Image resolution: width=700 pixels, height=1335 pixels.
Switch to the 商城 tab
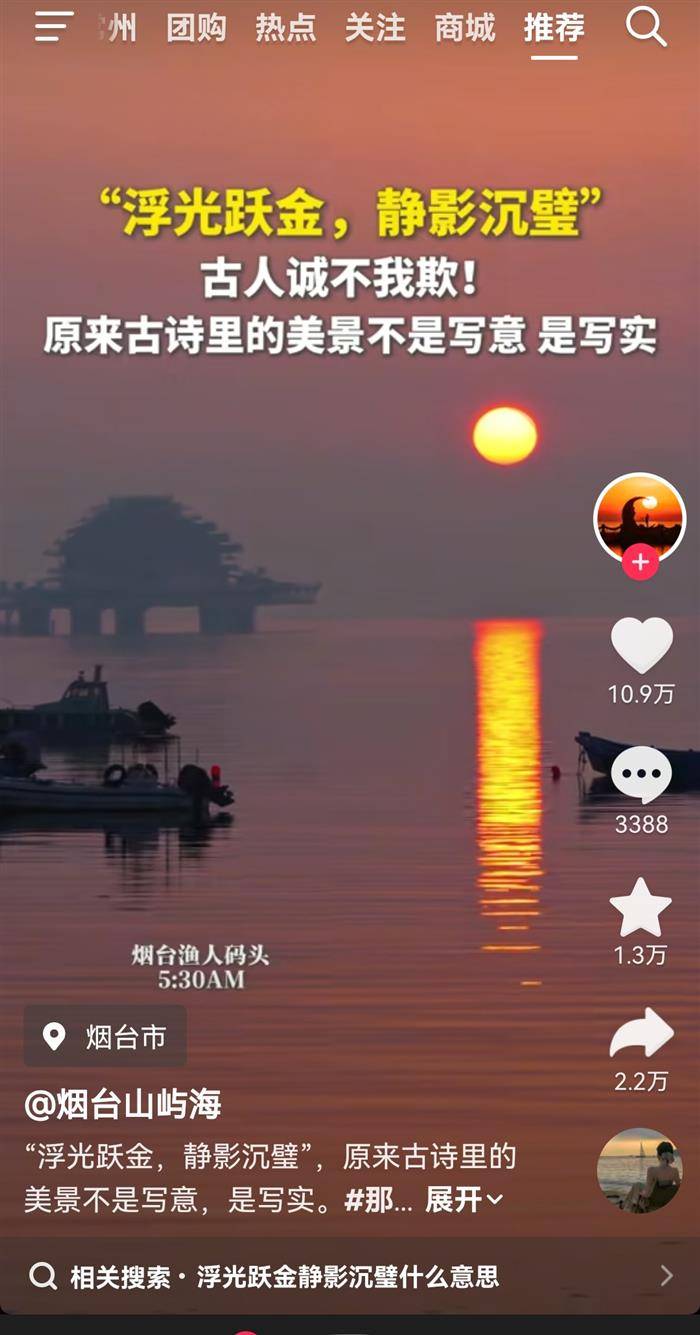[465, 28]
